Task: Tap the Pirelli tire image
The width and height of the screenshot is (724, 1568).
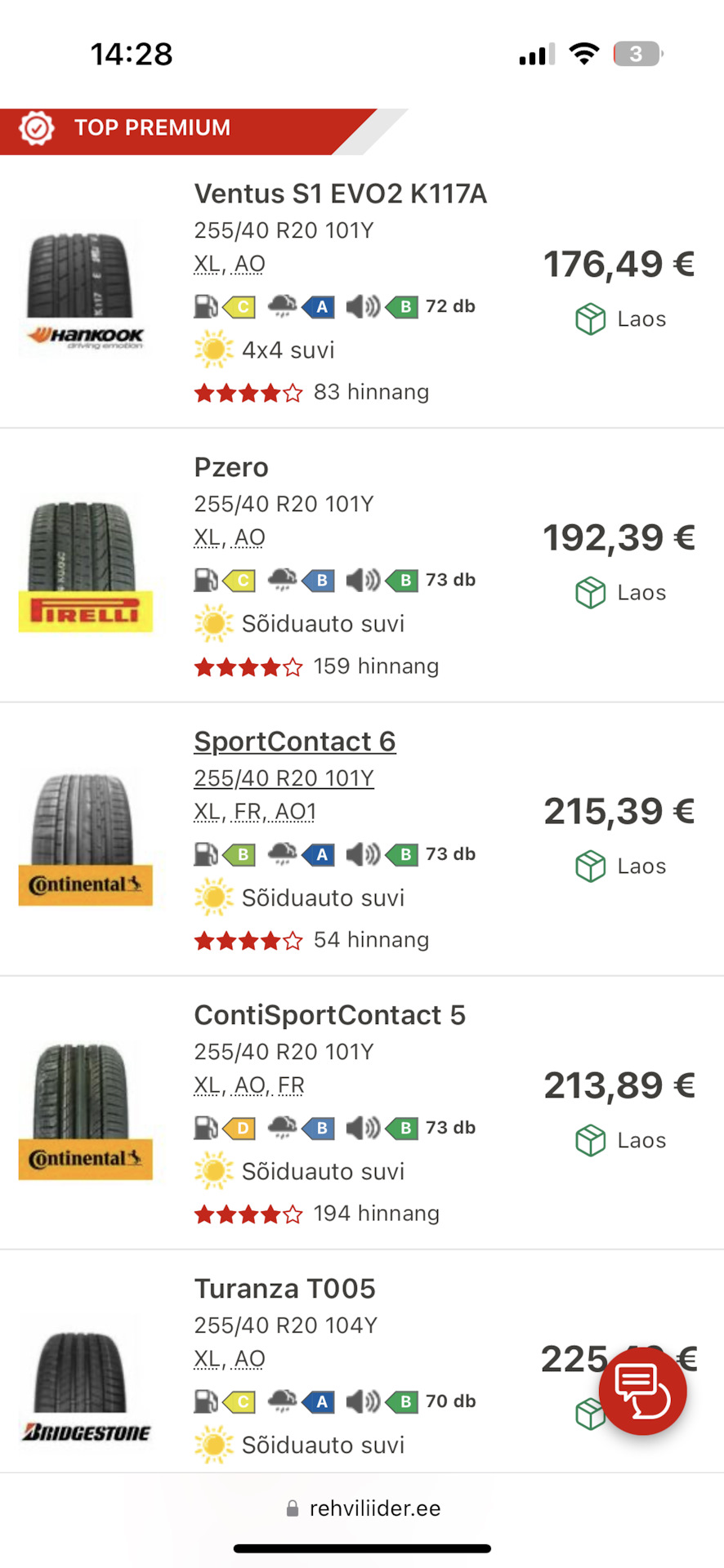Action: pos(85,565)
